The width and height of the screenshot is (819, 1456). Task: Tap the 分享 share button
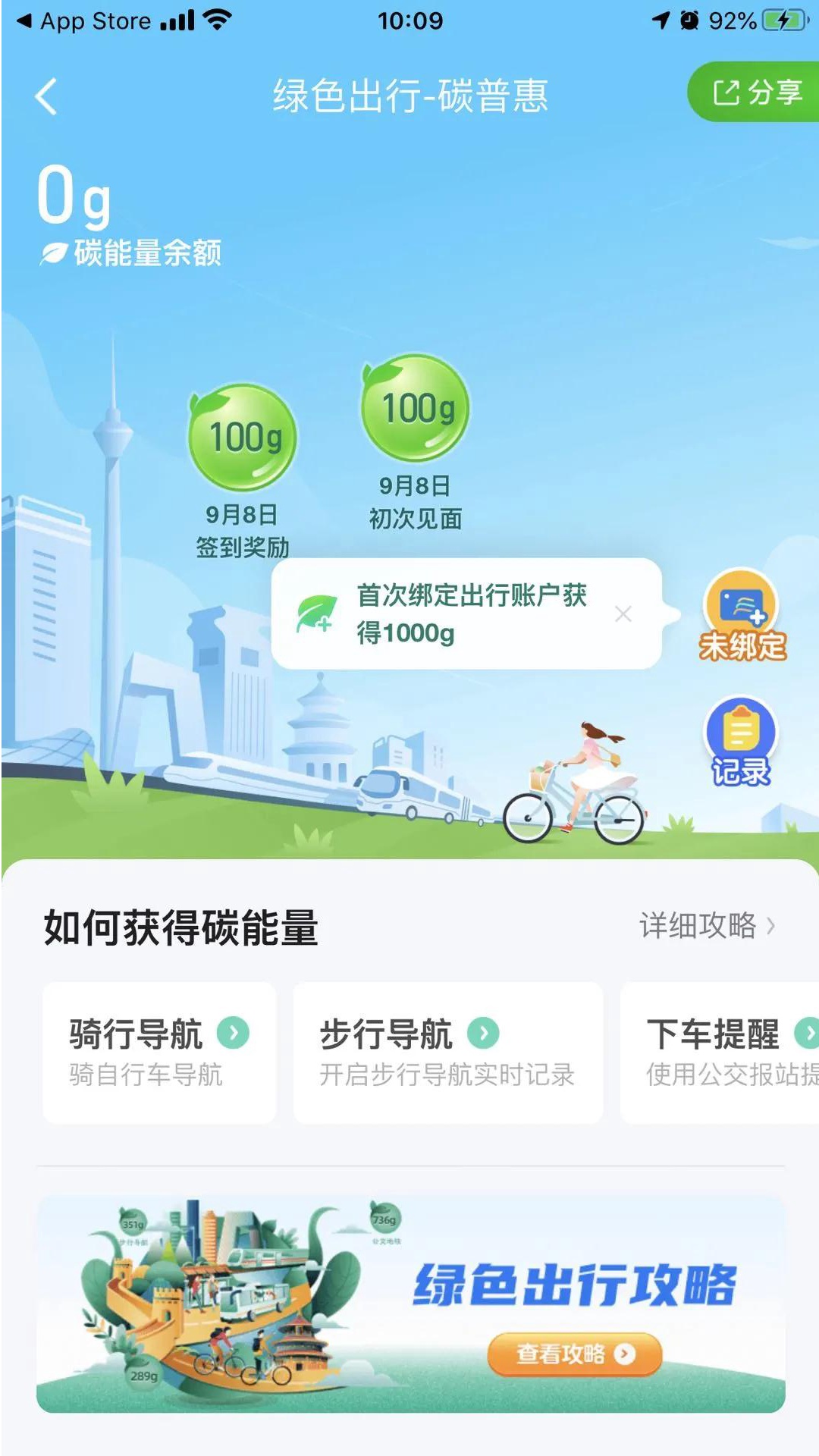755,93
